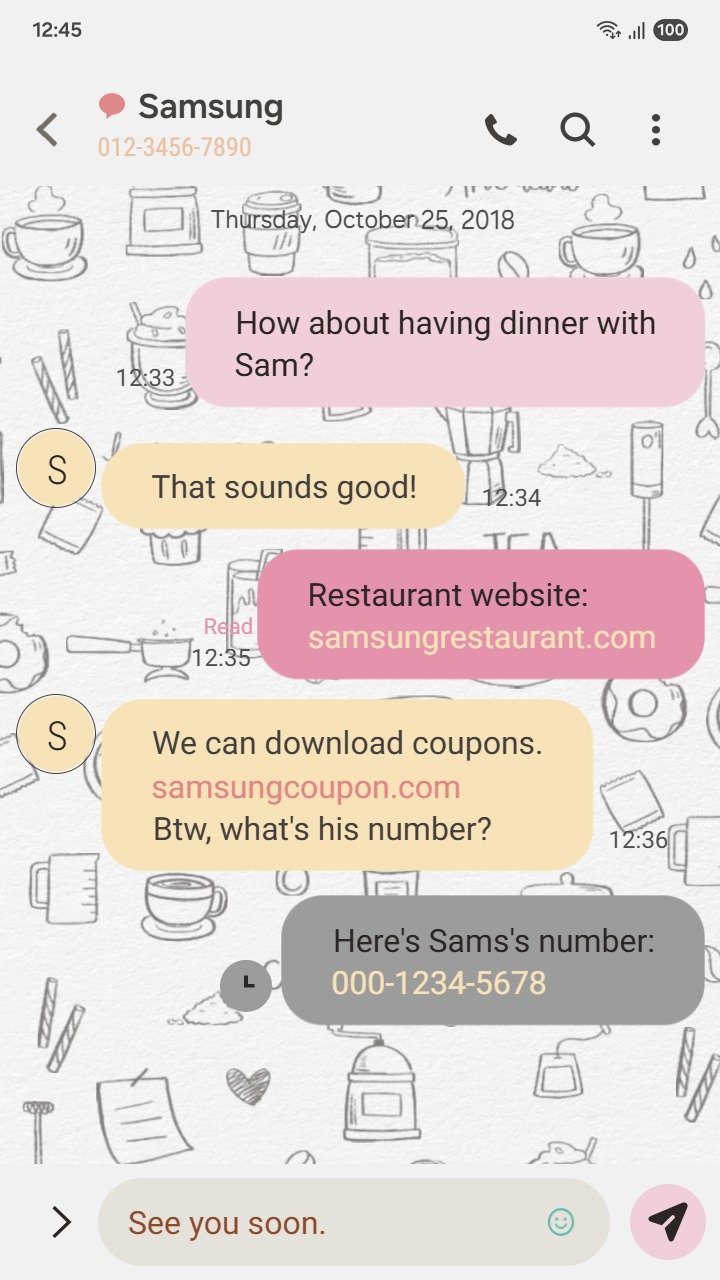Go back from the Samsung conversation
Screen dimensions: 720x1280
click(x=47, y=130)
